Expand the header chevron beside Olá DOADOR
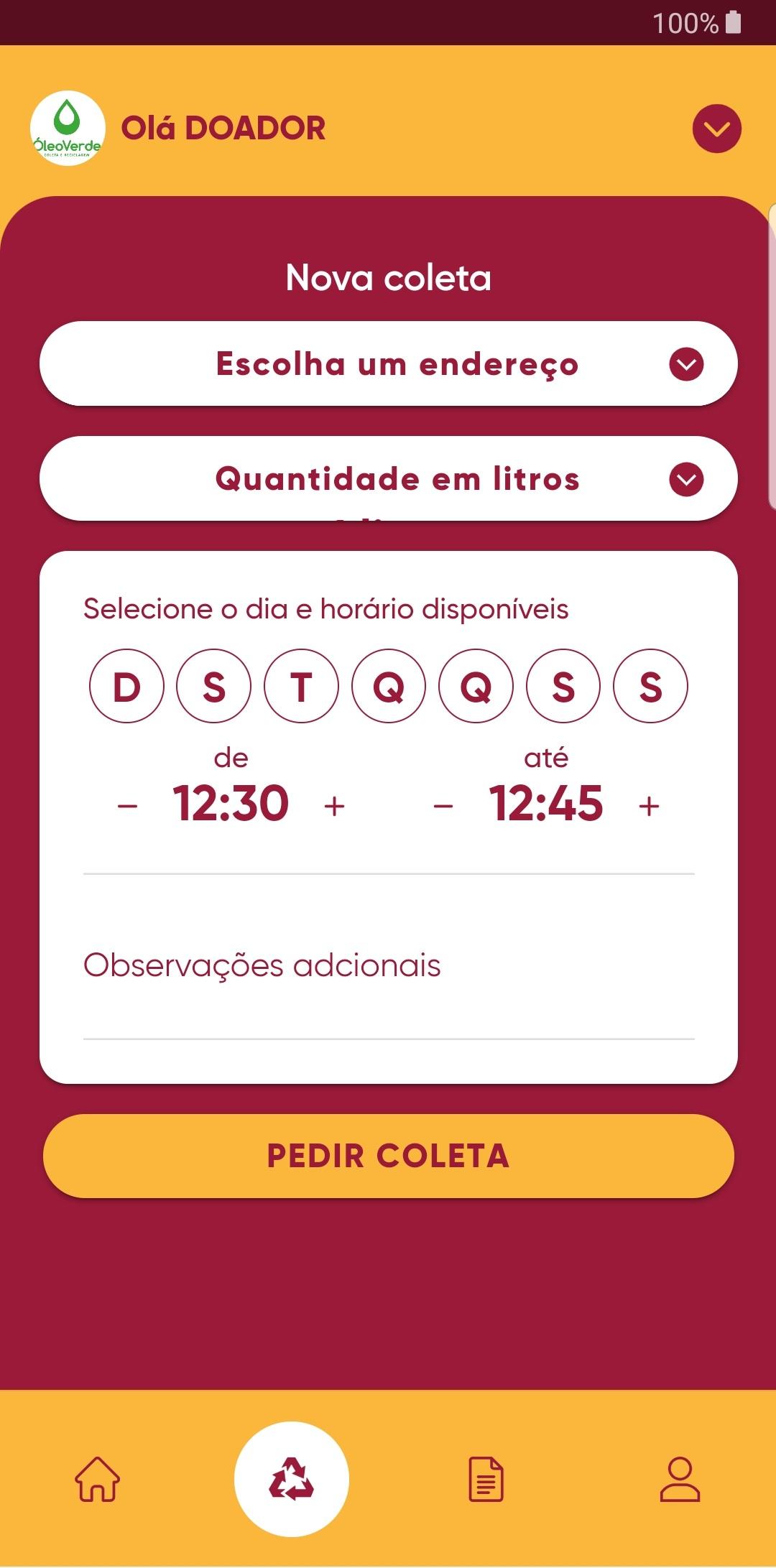Viewport: 776px width, 1568px height. (716, 129)
